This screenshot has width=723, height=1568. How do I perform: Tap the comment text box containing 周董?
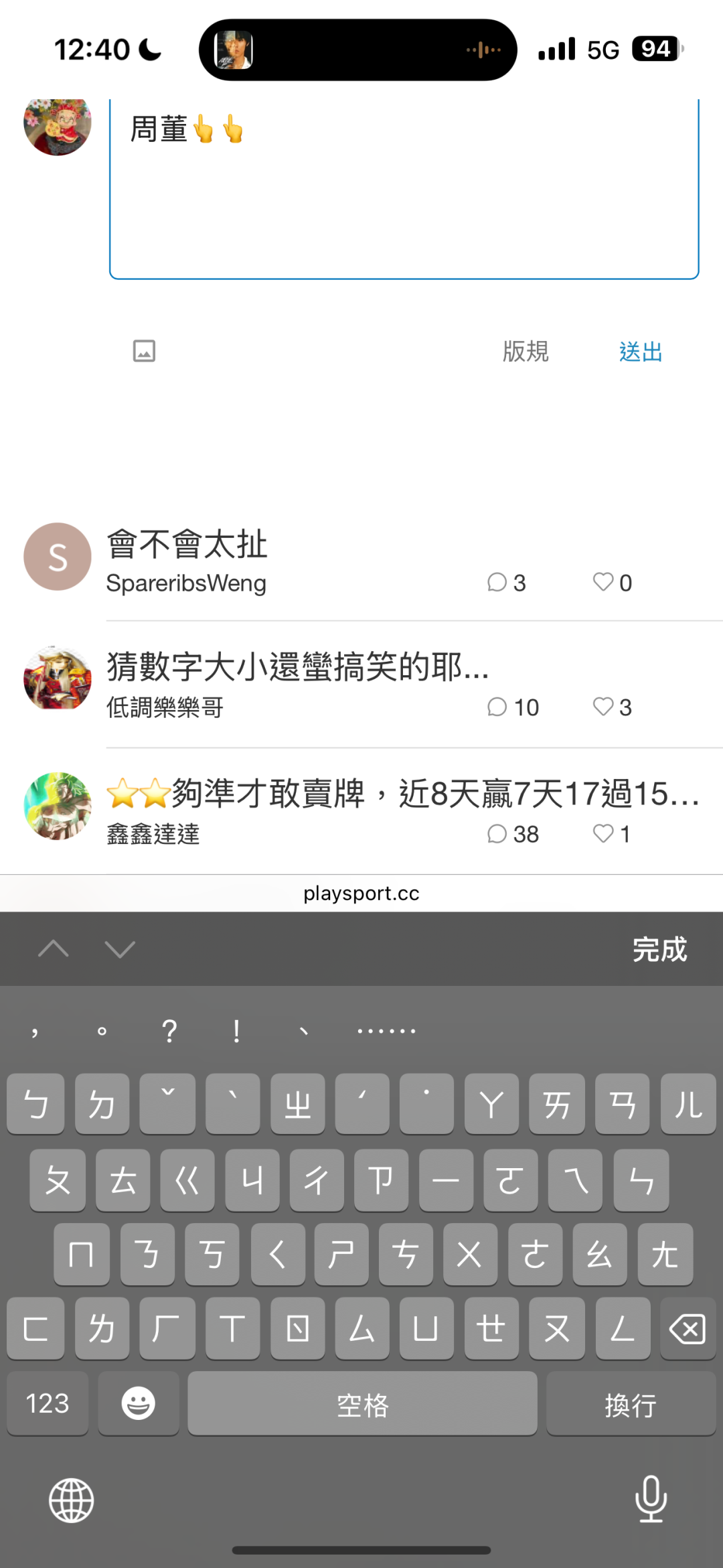(x=404, y=189)
